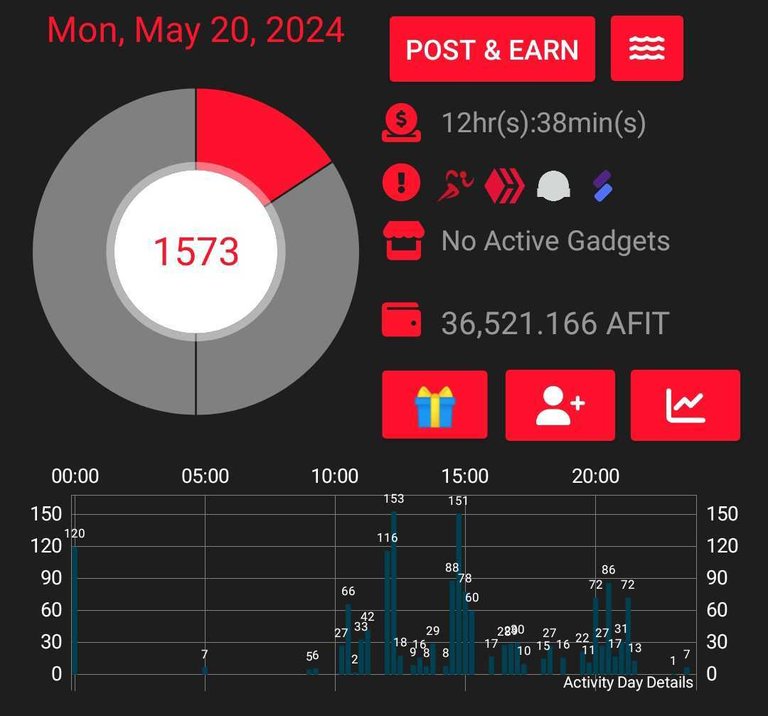Open the Activity Day Details chart

click(x=627, y=683)
